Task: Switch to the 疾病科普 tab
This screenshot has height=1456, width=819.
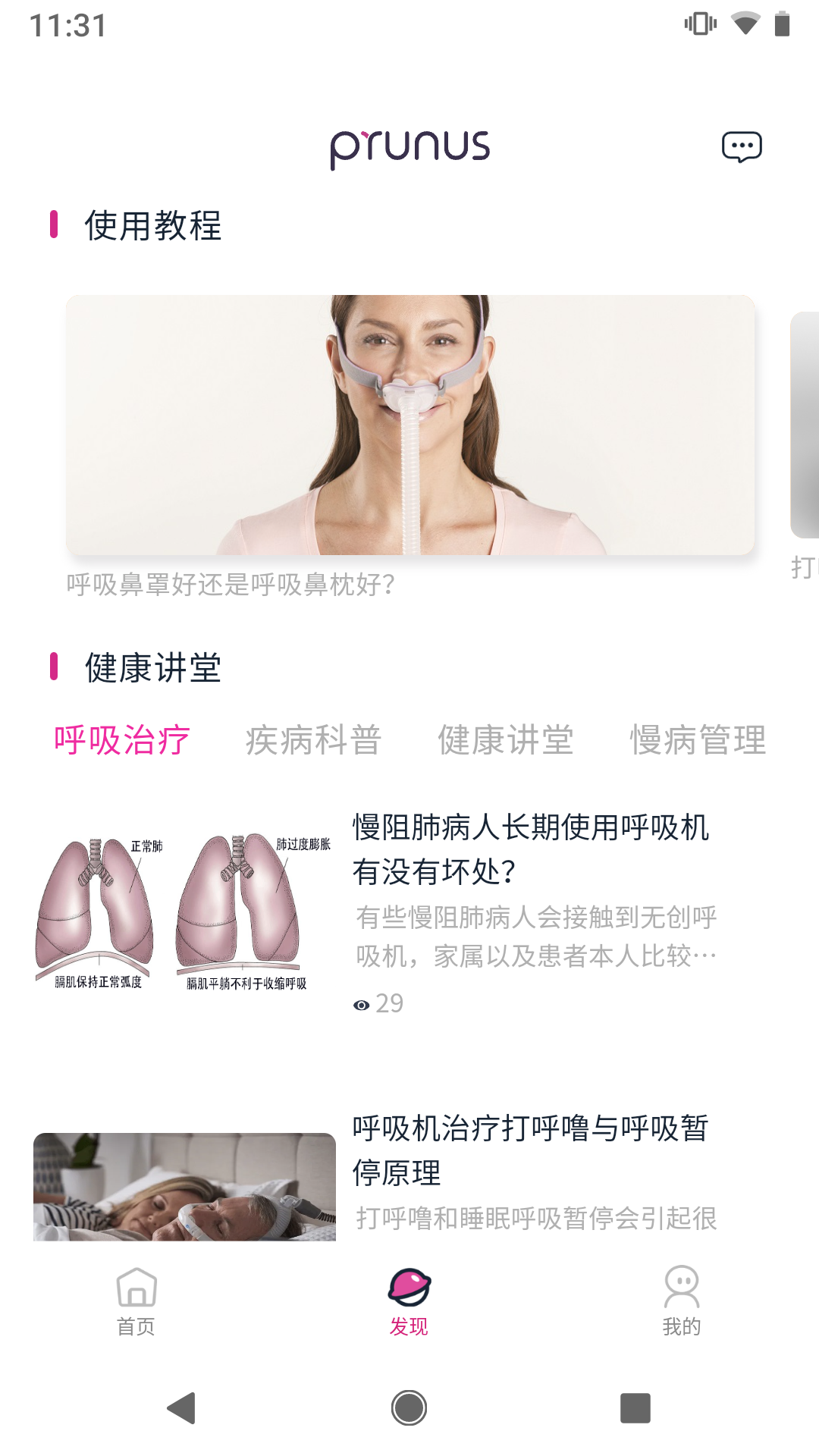Action: (313, 740)
